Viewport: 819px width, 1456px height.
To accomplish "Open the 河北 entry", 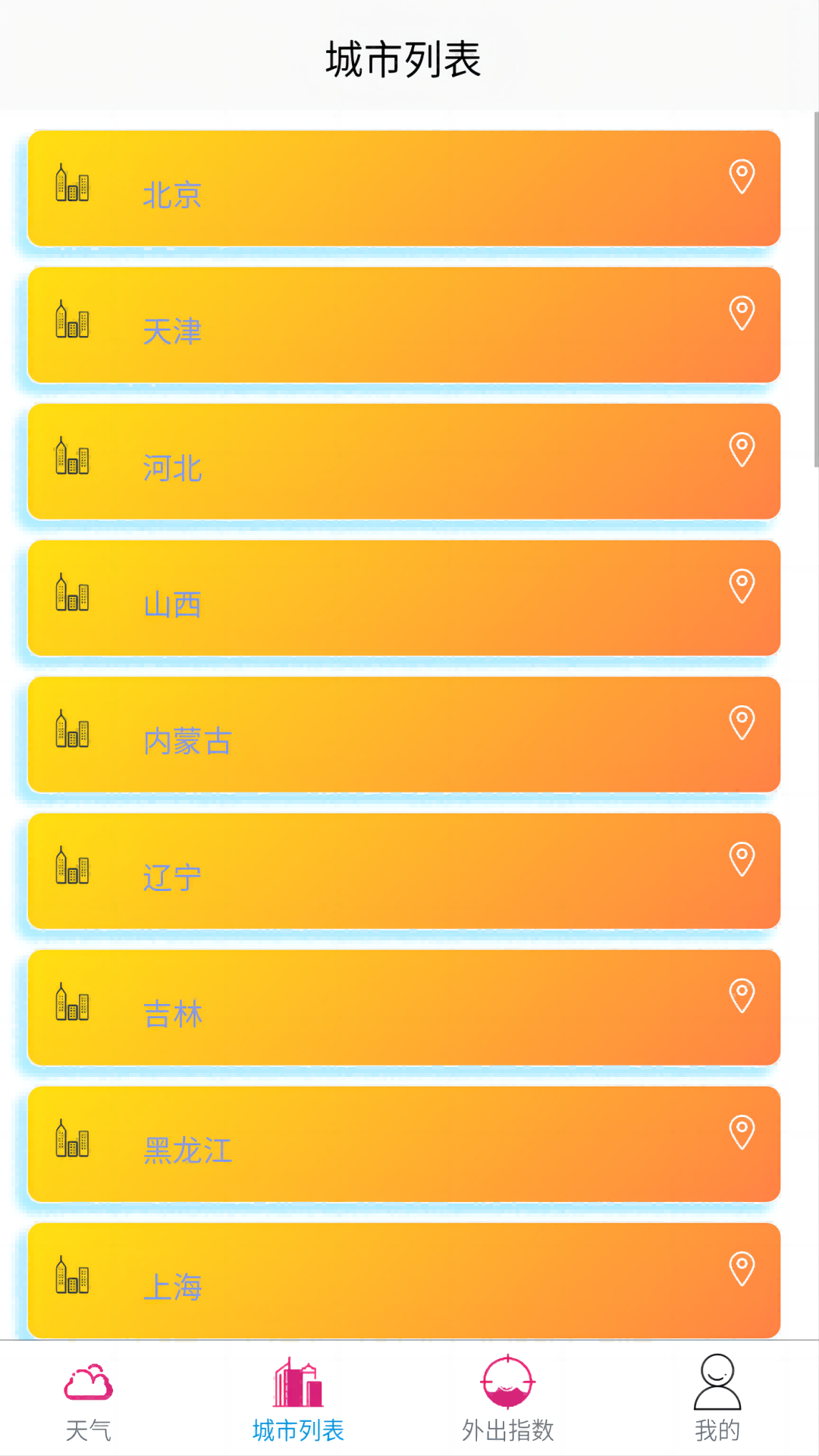I will [x=403, y=462].
